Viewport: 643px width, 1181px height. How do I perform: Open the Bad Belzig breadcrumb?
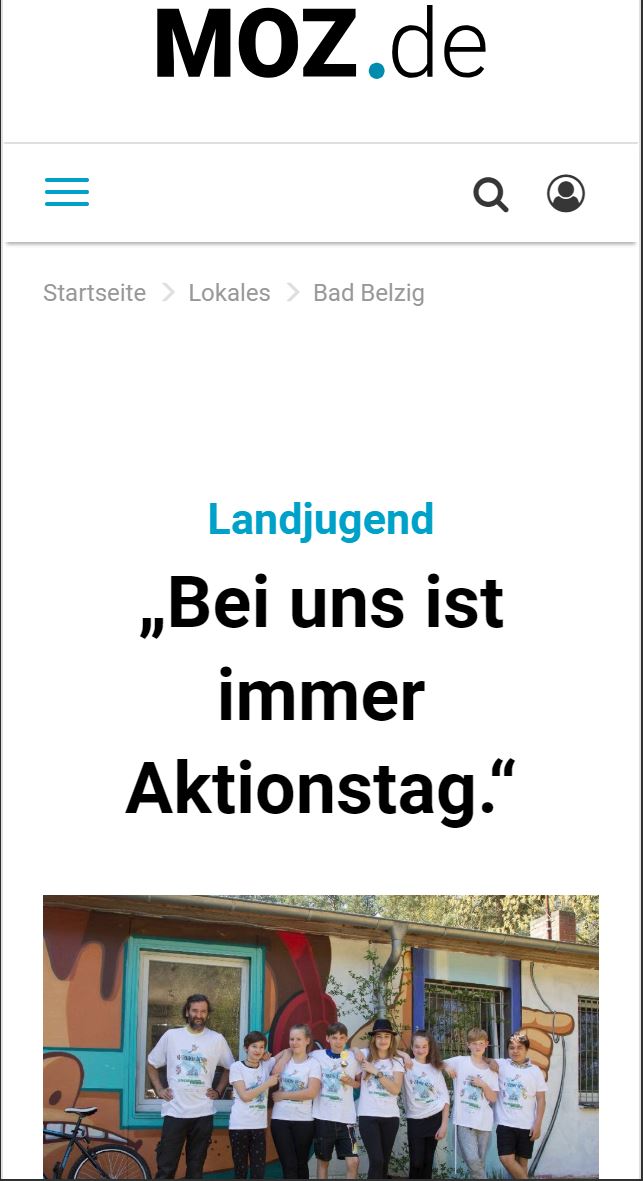tap(368, 293)
